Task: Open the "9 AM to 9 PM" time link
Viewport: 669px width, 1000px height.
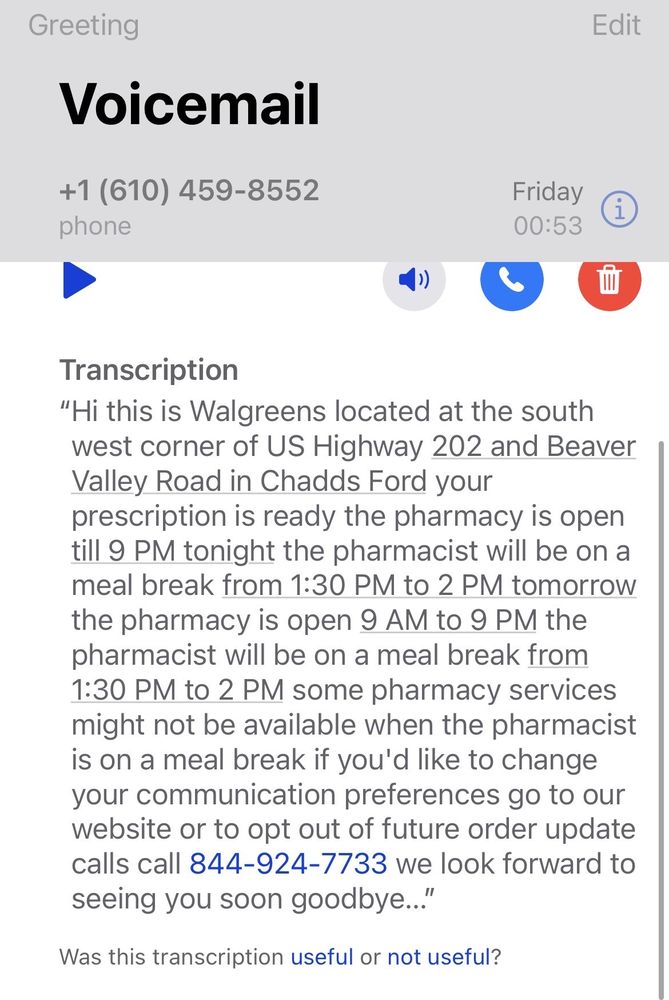Action: click(448, 620)
